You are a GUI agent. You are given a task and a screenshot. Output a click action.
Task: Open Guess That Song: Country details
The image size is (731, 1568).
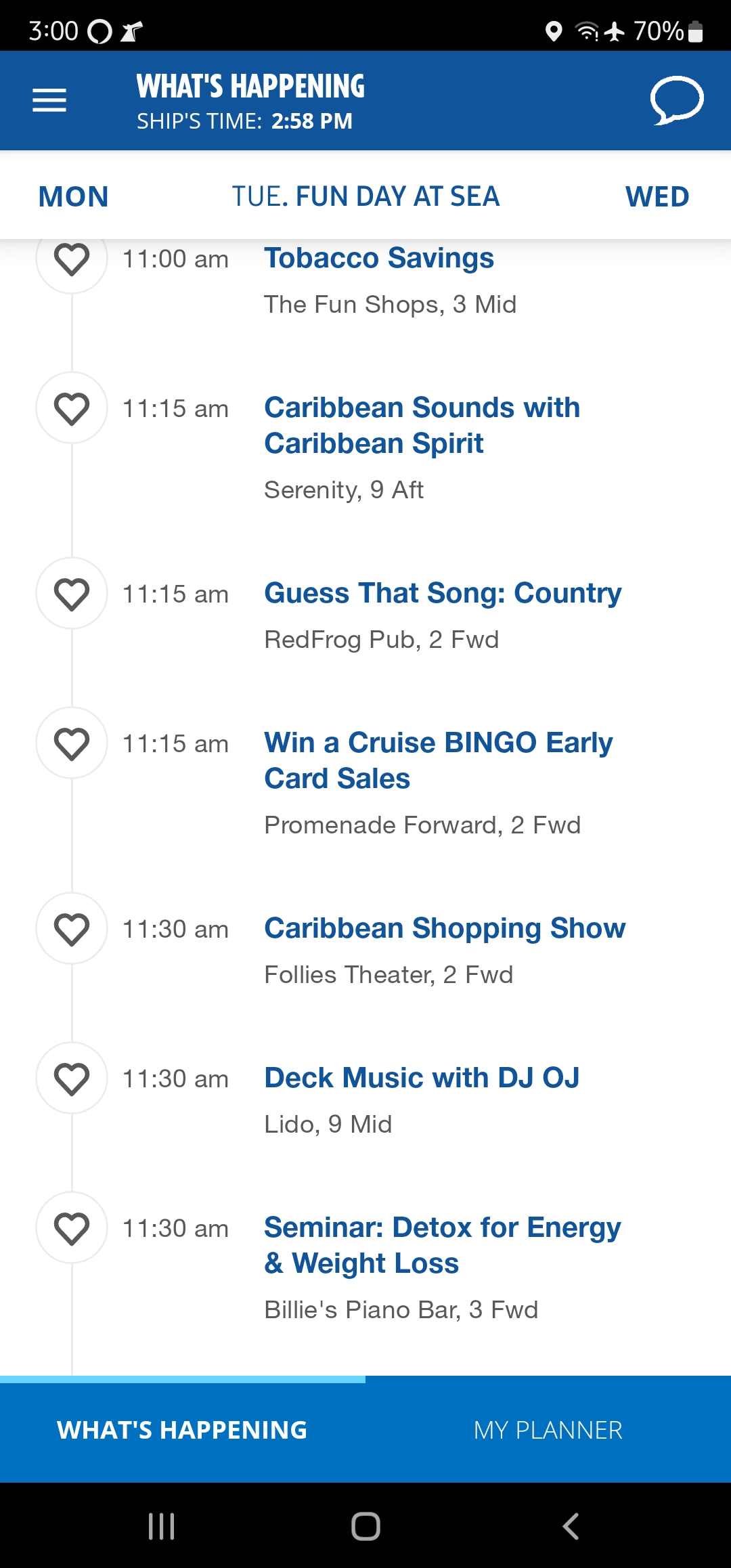443,593
